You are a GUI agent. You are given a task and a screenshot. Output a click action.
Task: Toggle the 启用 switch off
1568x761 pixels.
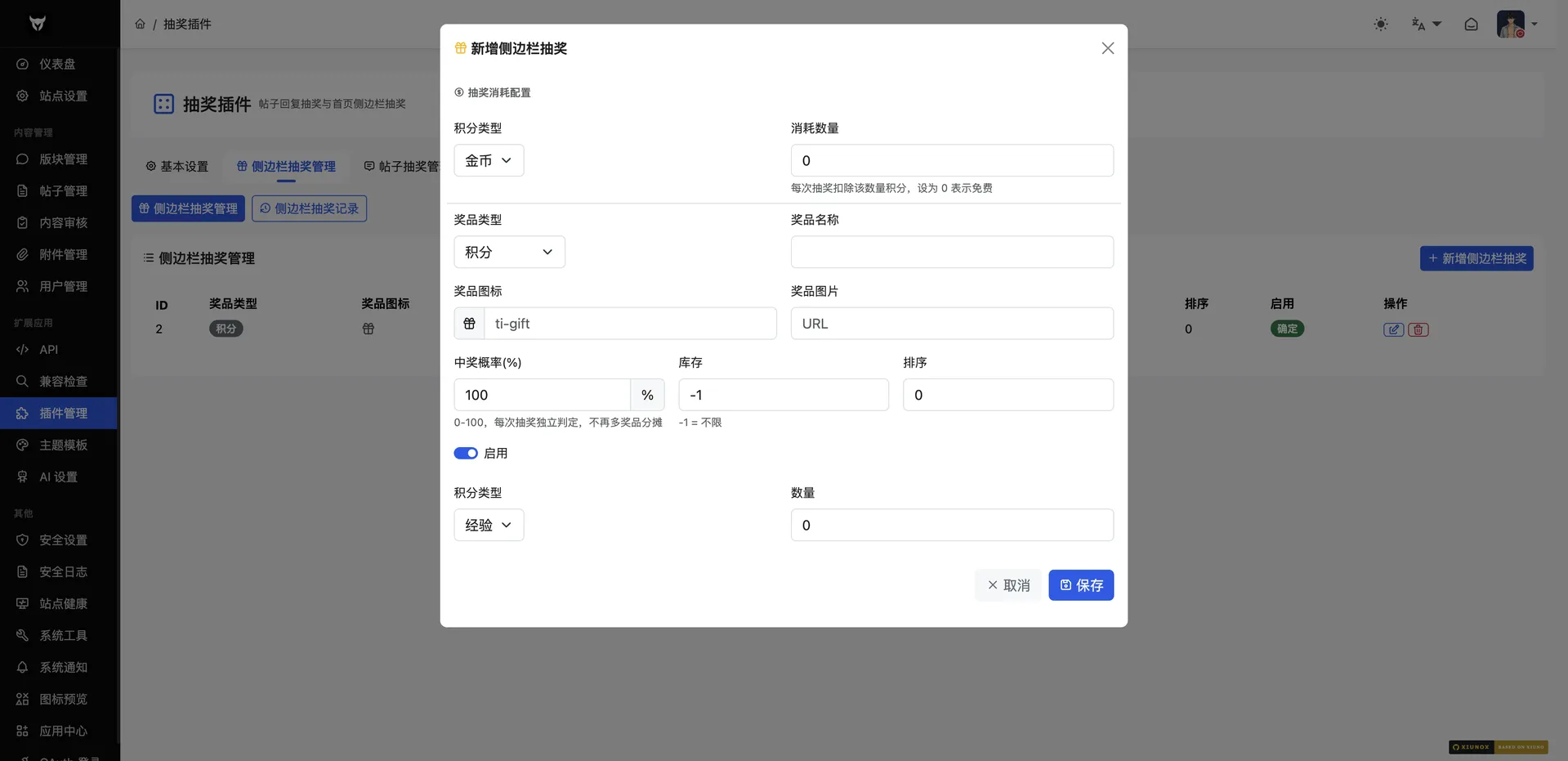466,453
